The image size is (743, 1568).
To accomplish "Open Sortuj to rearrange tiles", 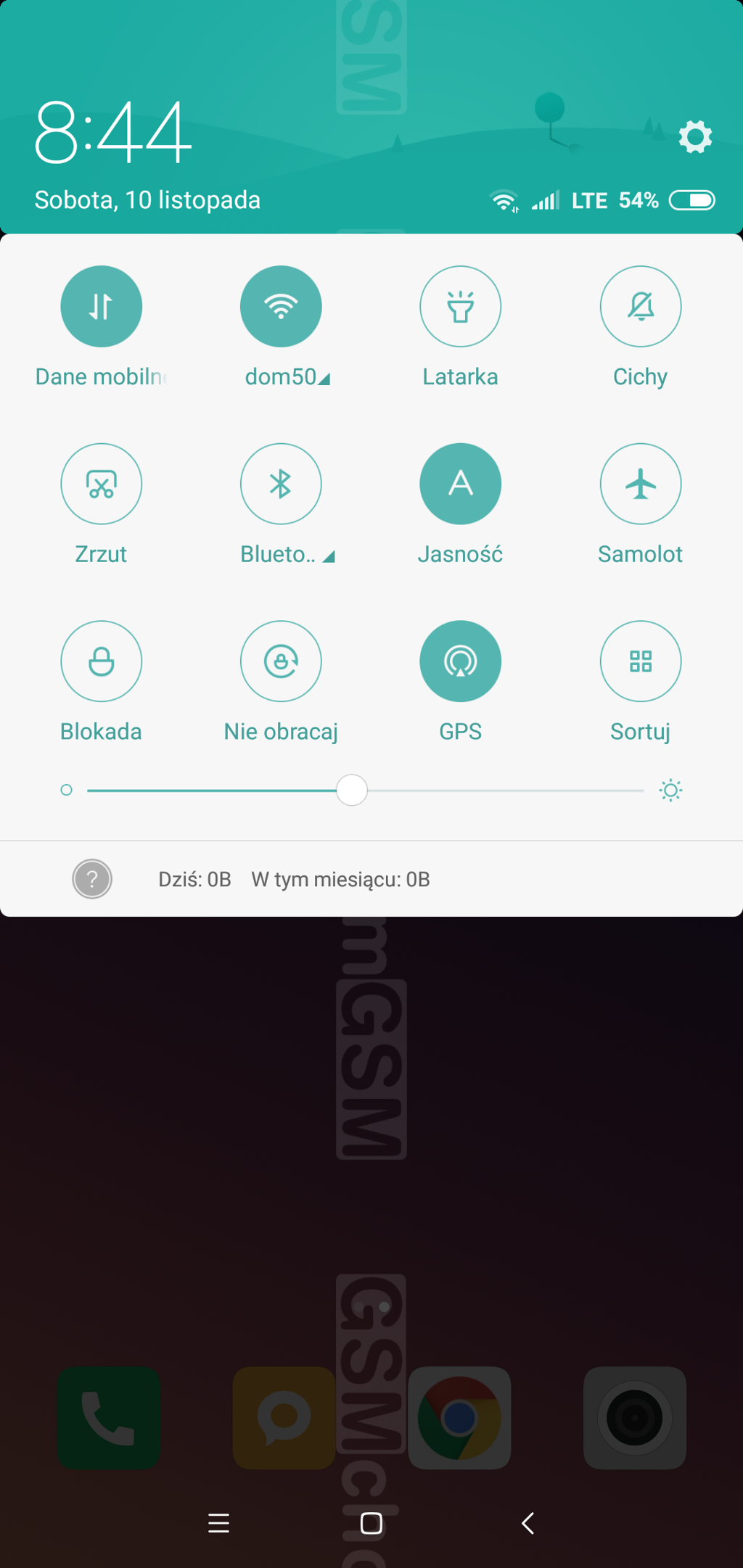I will pos(640,661).
